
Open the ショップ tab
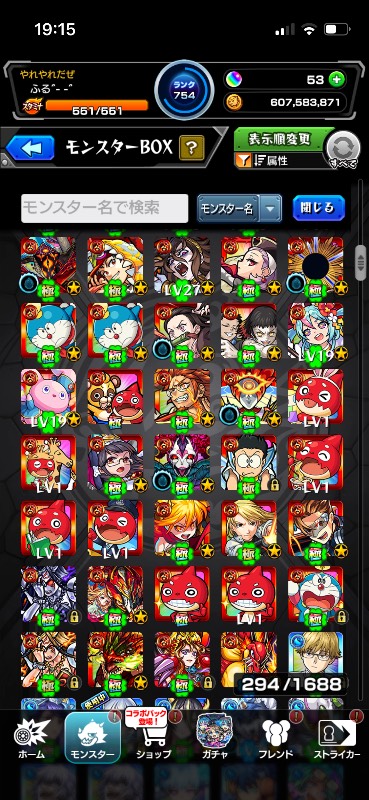tap(153, 738)
